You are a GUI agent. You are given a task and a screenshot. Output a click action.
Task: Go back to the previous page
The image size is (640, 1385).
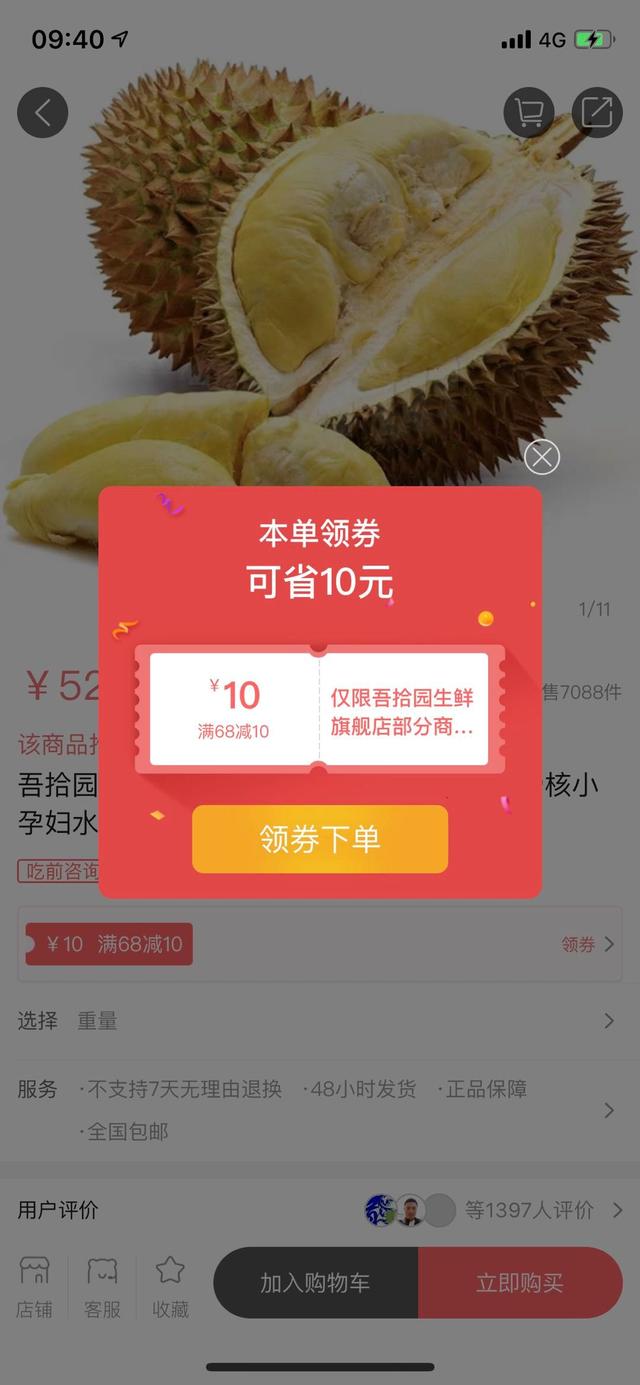[42, 112]
